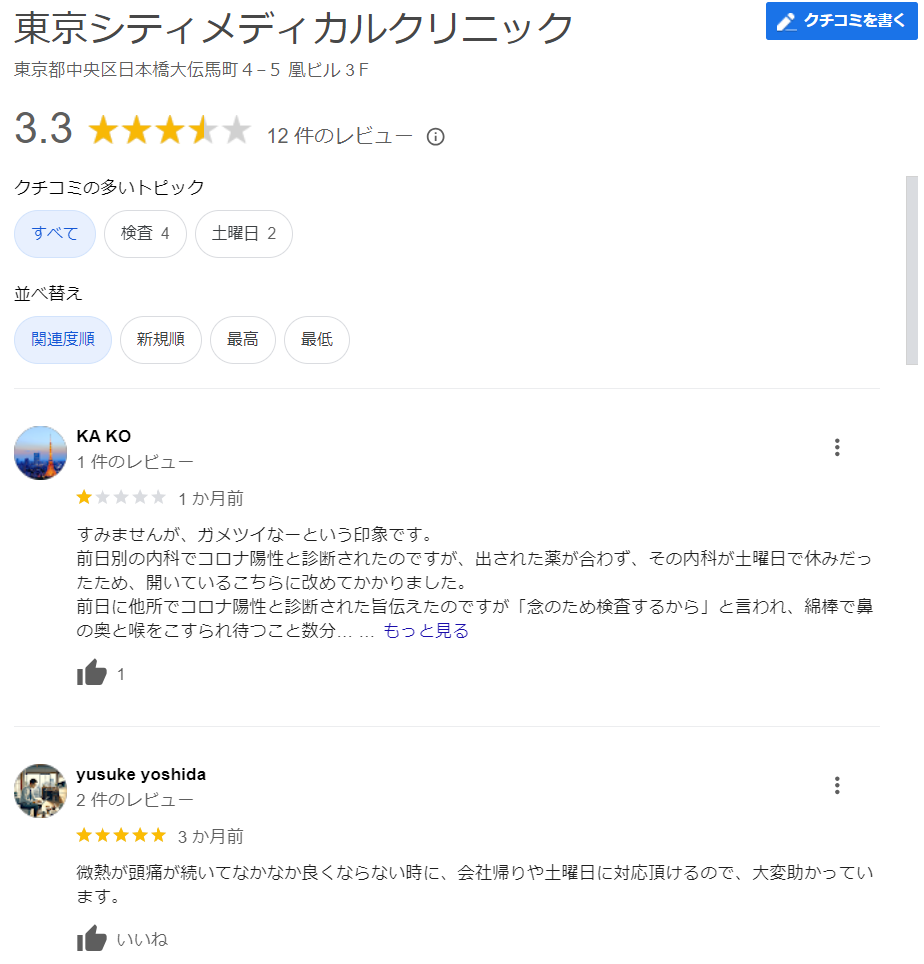Viewport: 924px width, 964px height.
Task: Open overflow menu on yusuke yoshida's review
Action: [837, 786]
